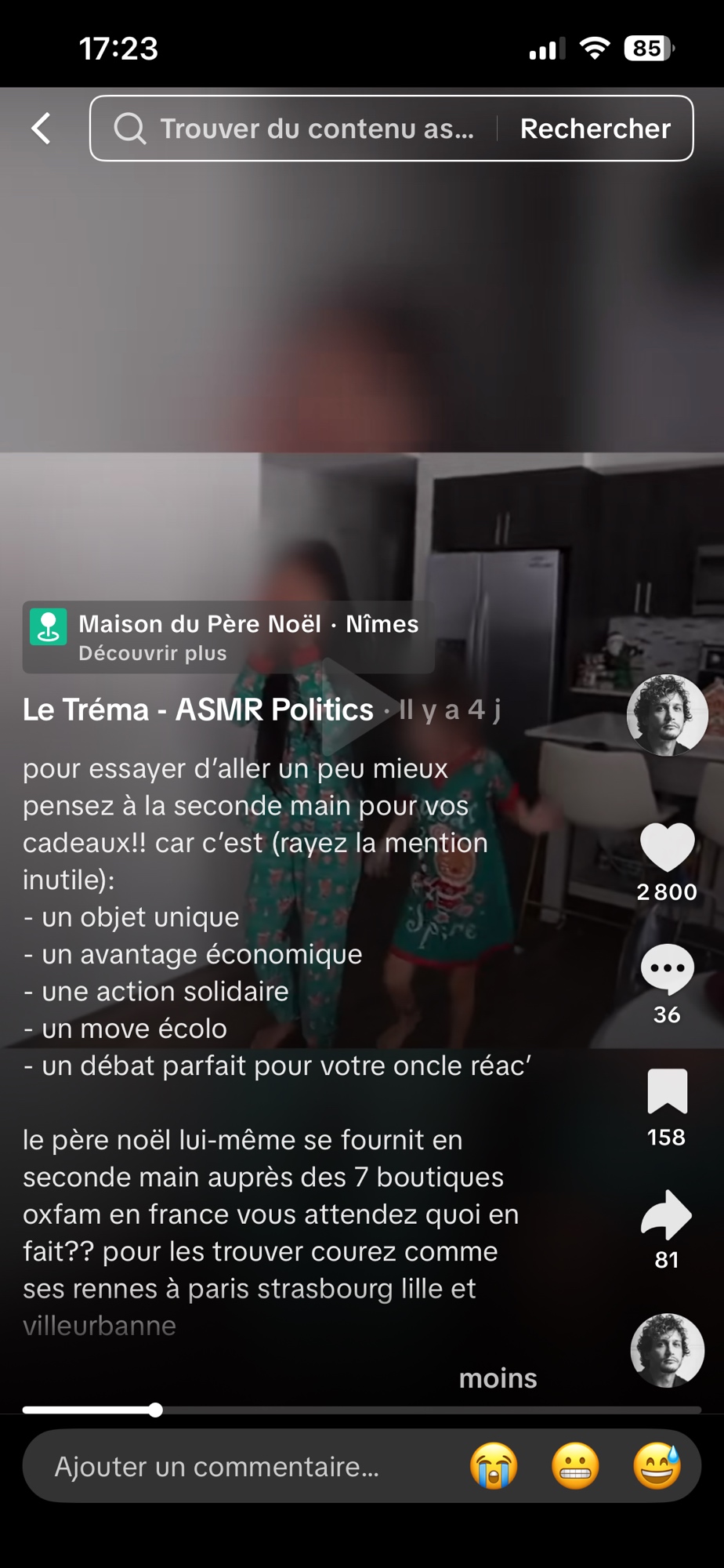Tap the Rechercher button

[595, 129]
